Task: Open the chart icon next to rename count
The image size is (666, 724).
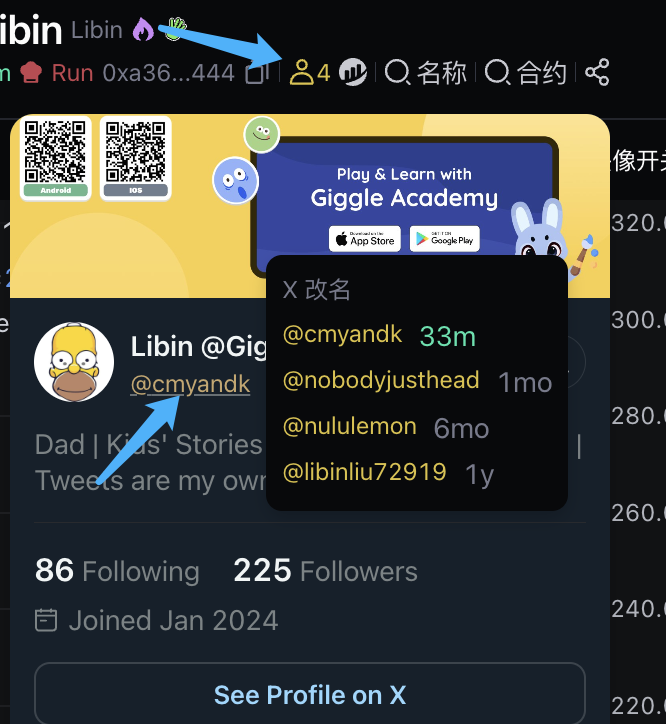Action: coord(352,72)
